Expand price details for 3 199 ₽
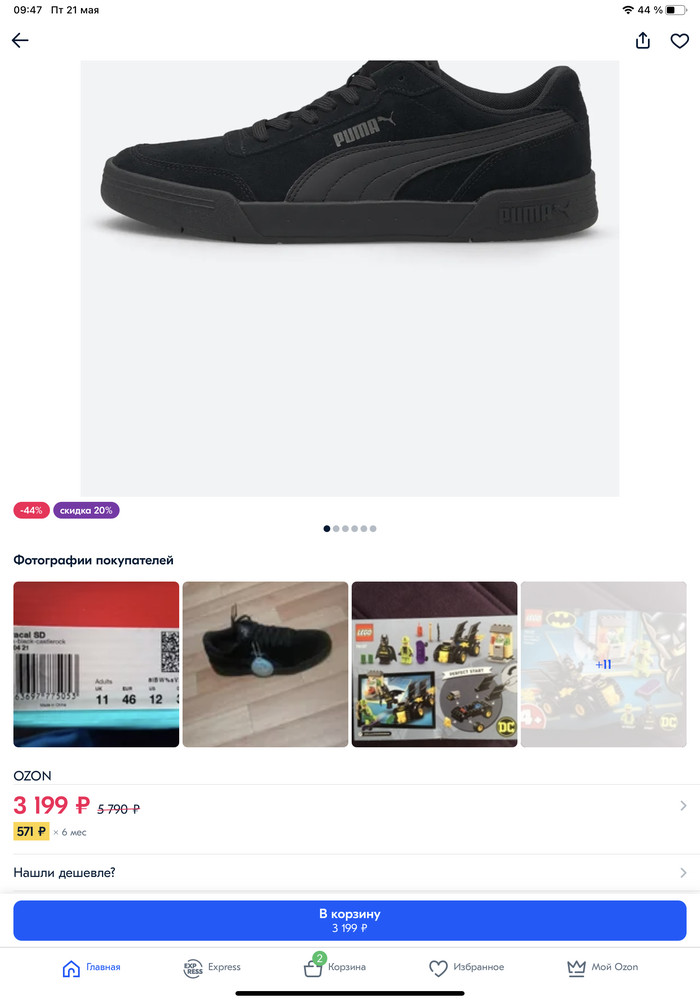 pyautogui.click(x=683, y=806)
